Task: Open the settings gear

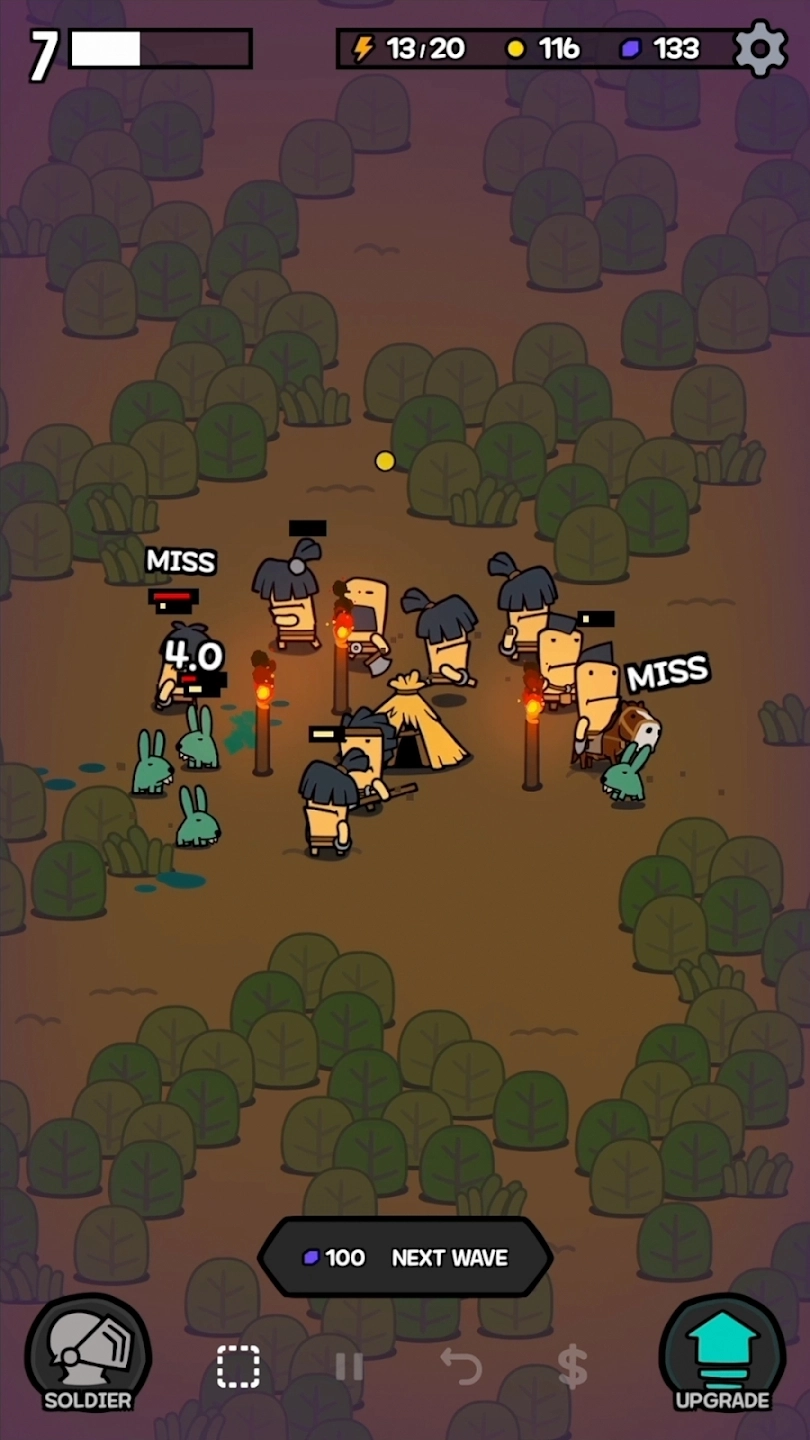Action: pyautogui.click(x=760, y=48)
